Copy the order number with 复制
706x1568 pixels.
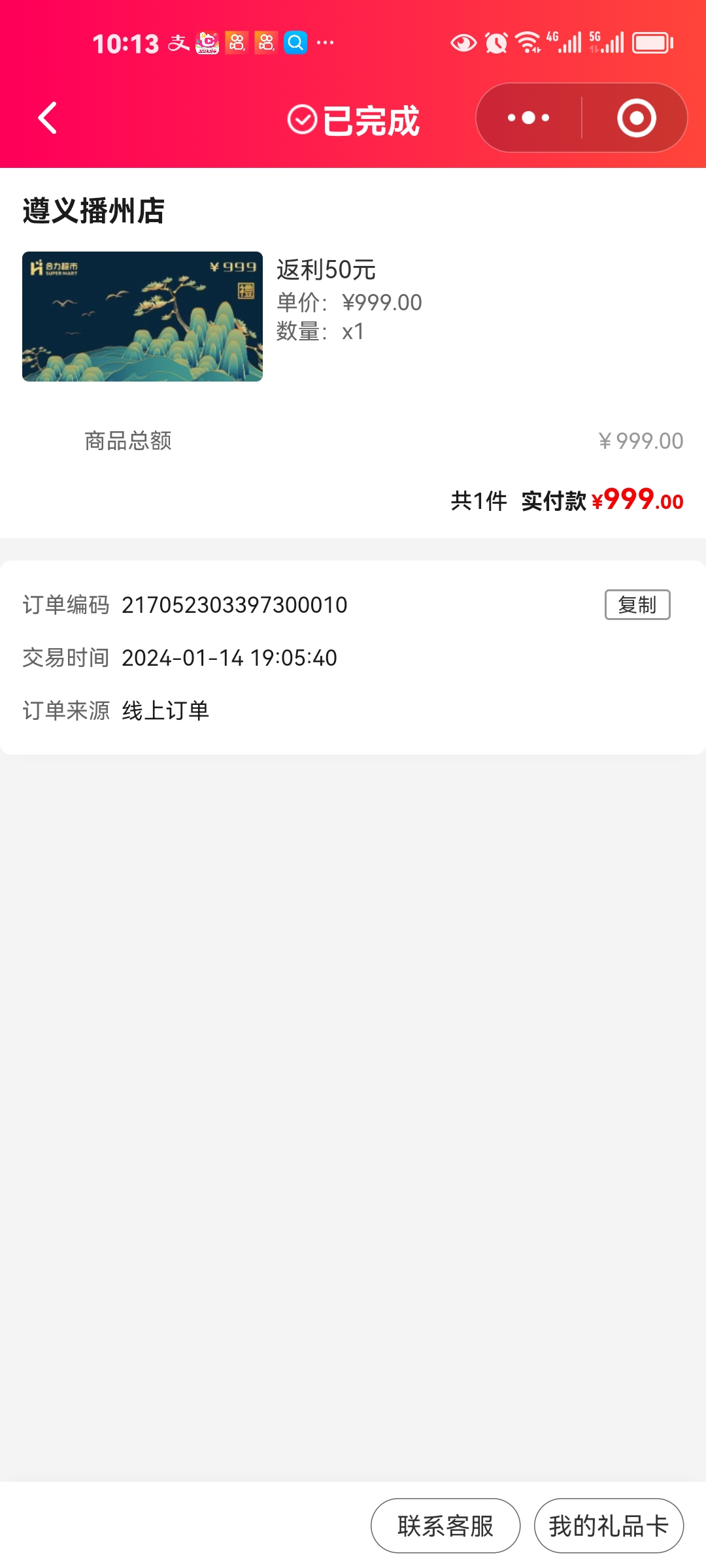point(637,605)
